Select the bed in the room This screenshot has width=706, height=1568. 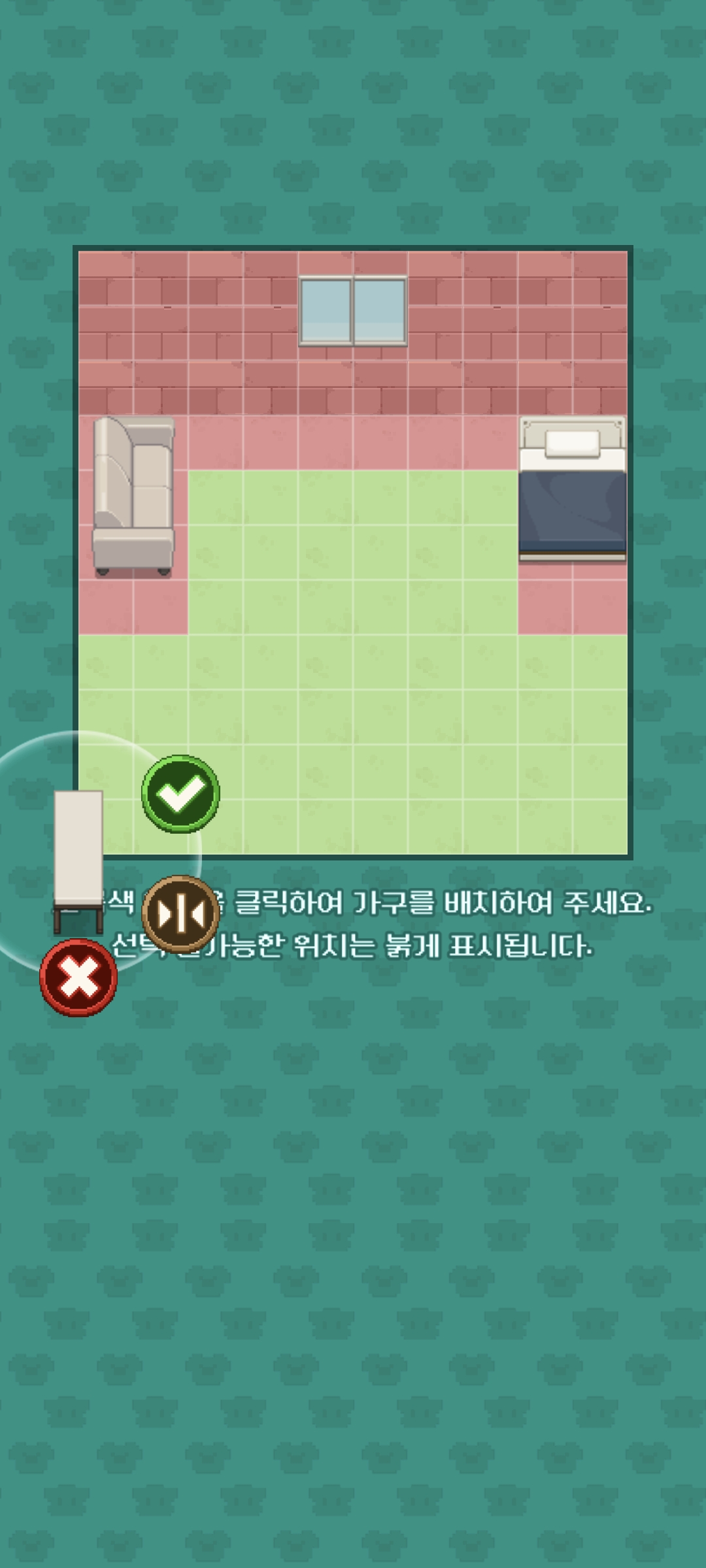pyautogui.click(x=573, y=490)
